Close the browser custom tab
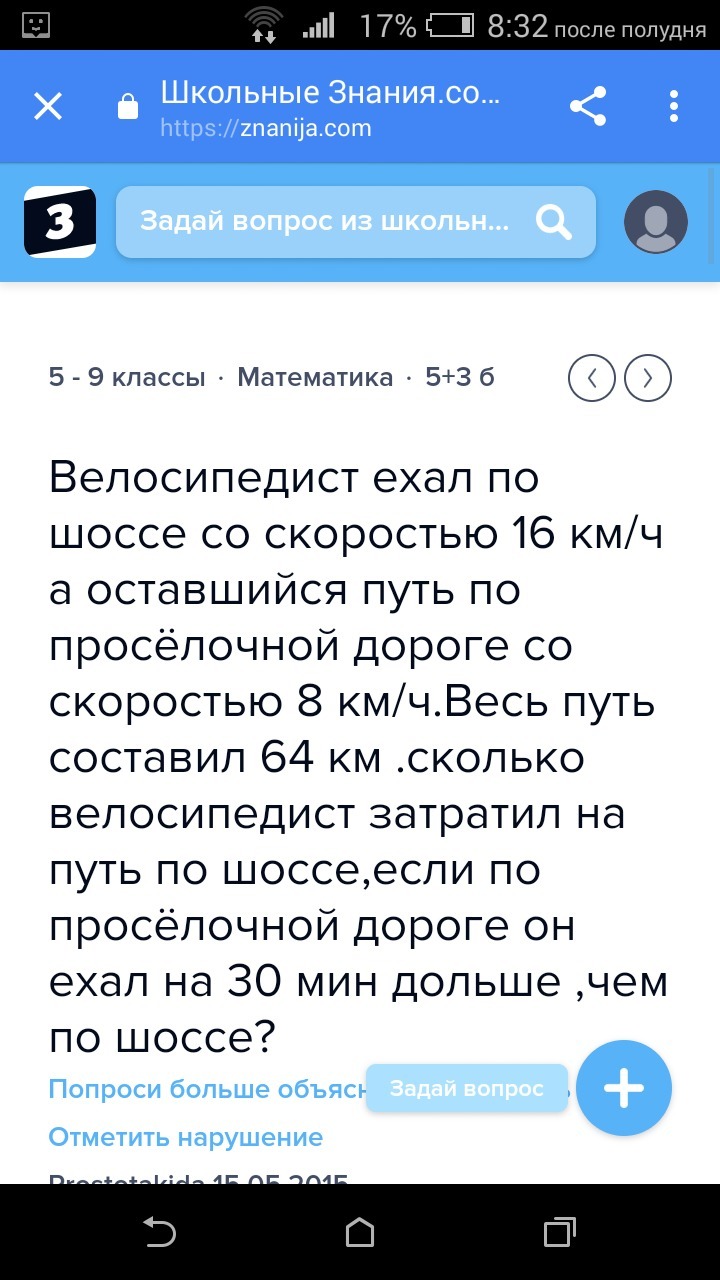 pos(48,107)
